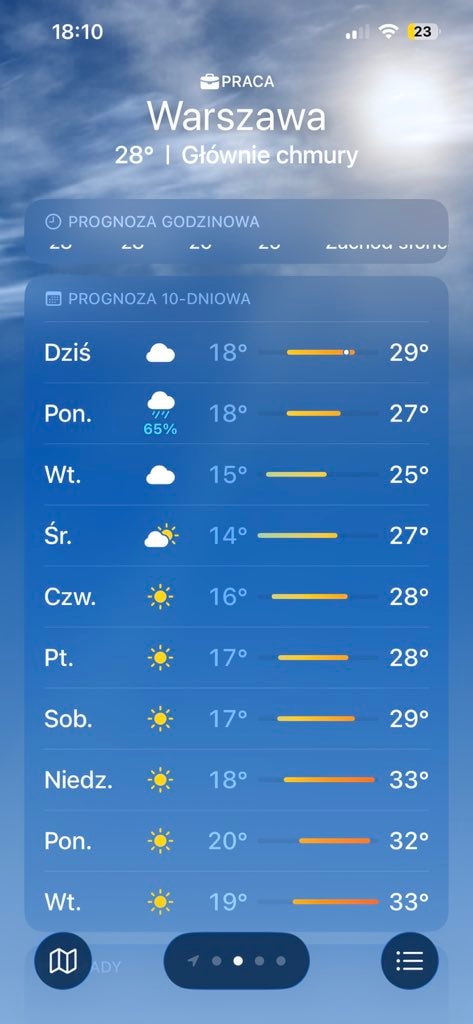This screenshot has height=1024, width=473.
Task: Open Śr. forecast details
Action: 236,536
